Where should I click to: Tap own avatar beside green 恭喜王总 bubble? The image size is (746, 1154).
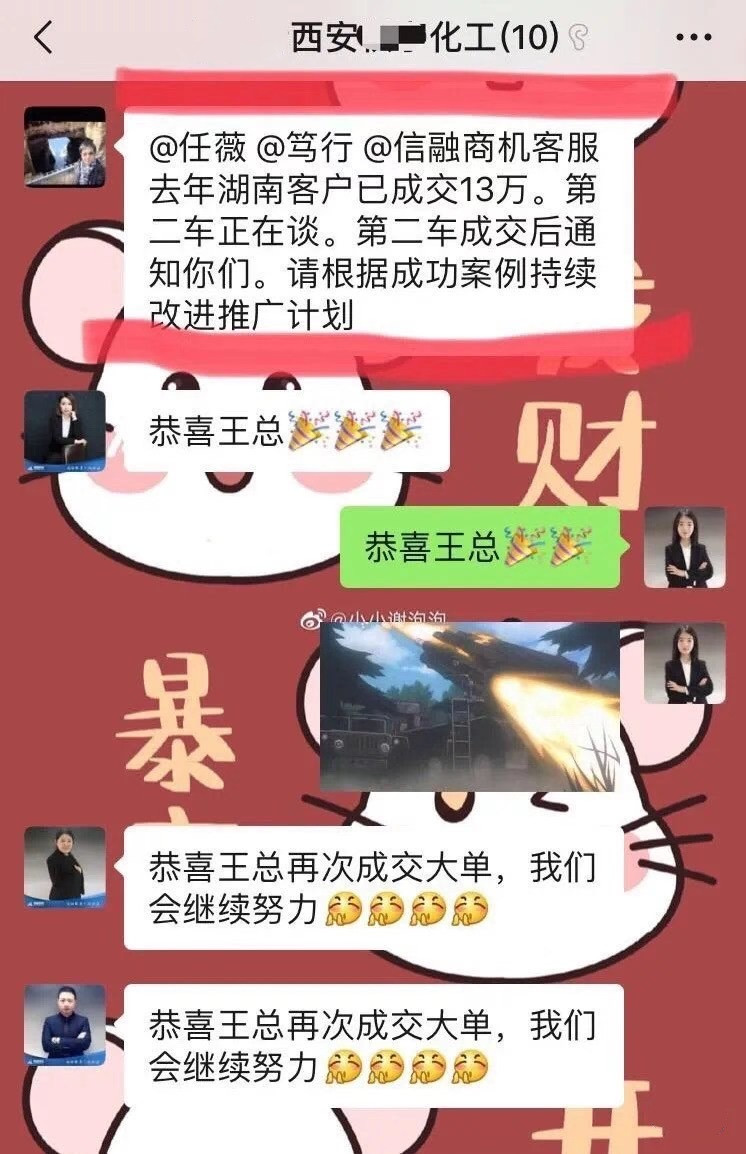tap(684, 547)
